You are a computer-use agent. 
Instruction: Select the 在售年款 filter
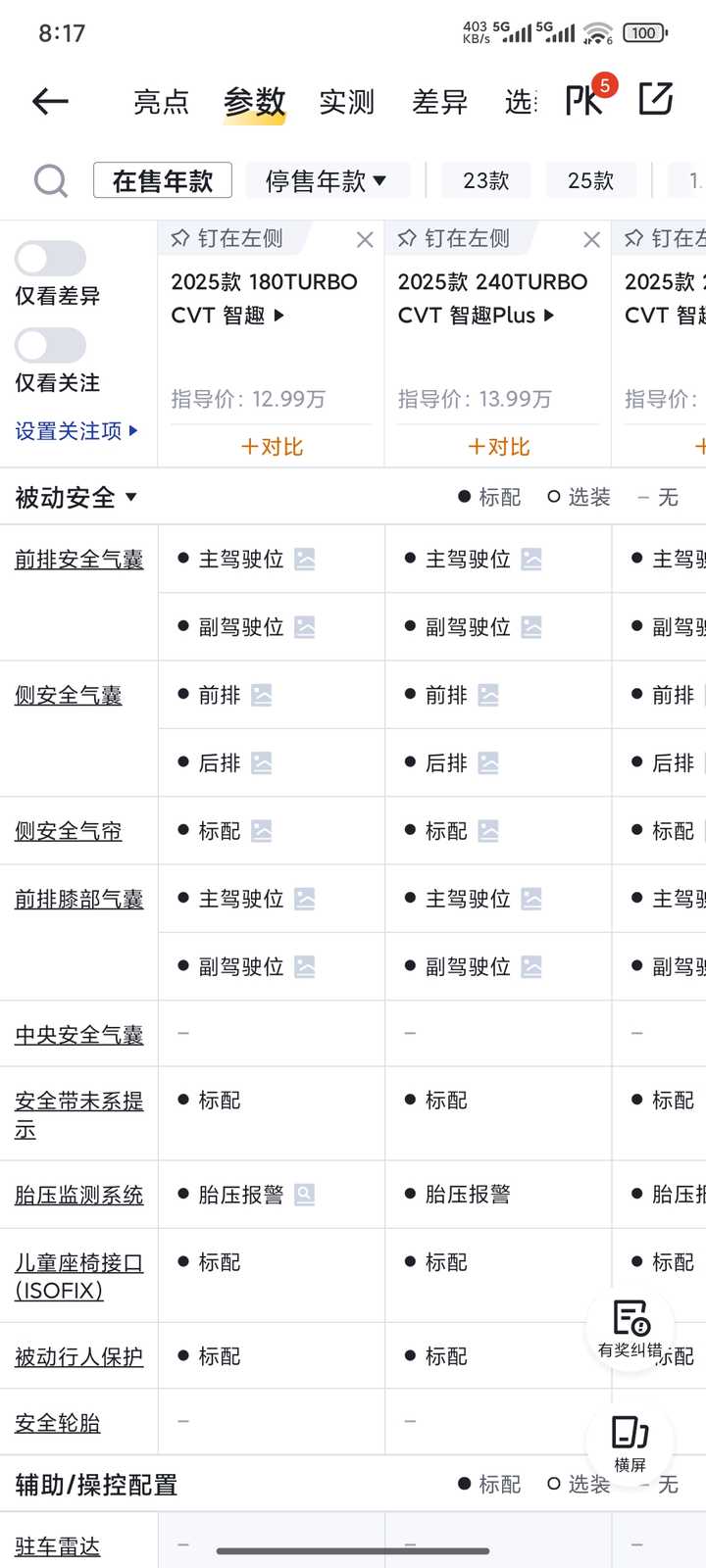click(163, 180)
